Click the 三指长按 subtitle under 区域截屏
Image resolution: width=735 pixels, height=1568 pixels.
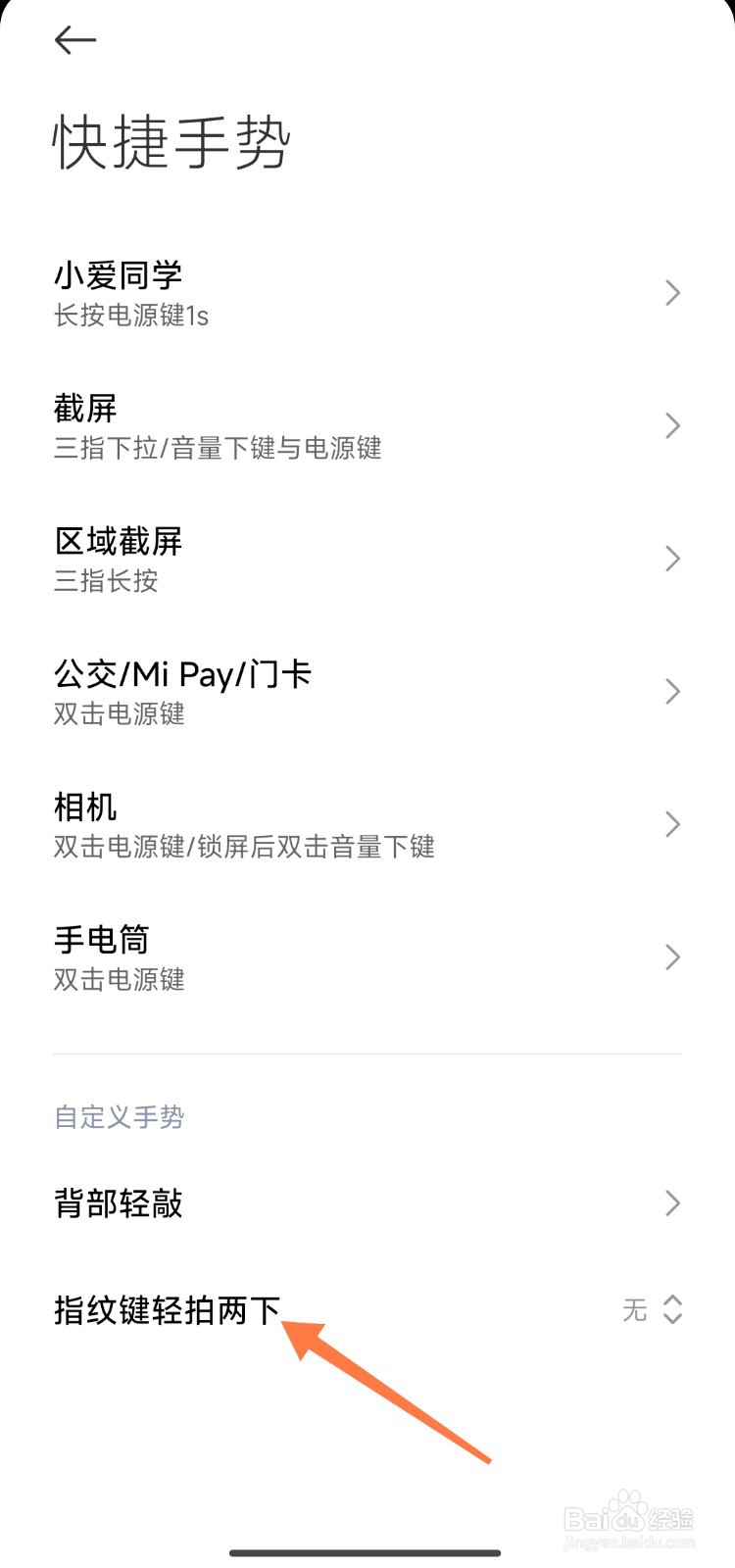(105, 582)
